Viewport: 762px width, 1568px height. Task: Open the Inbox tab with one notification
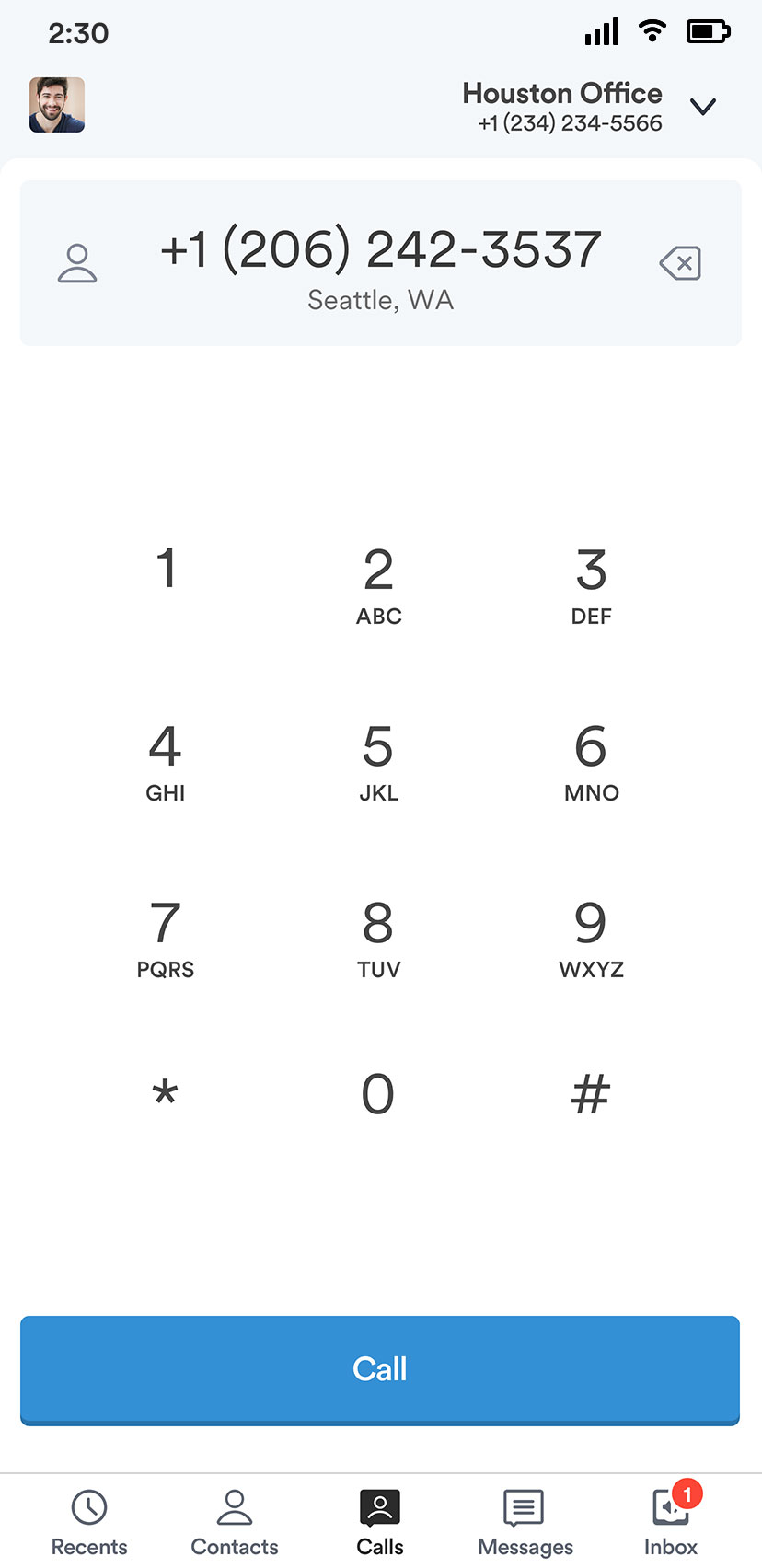(x=671, y=1523)
